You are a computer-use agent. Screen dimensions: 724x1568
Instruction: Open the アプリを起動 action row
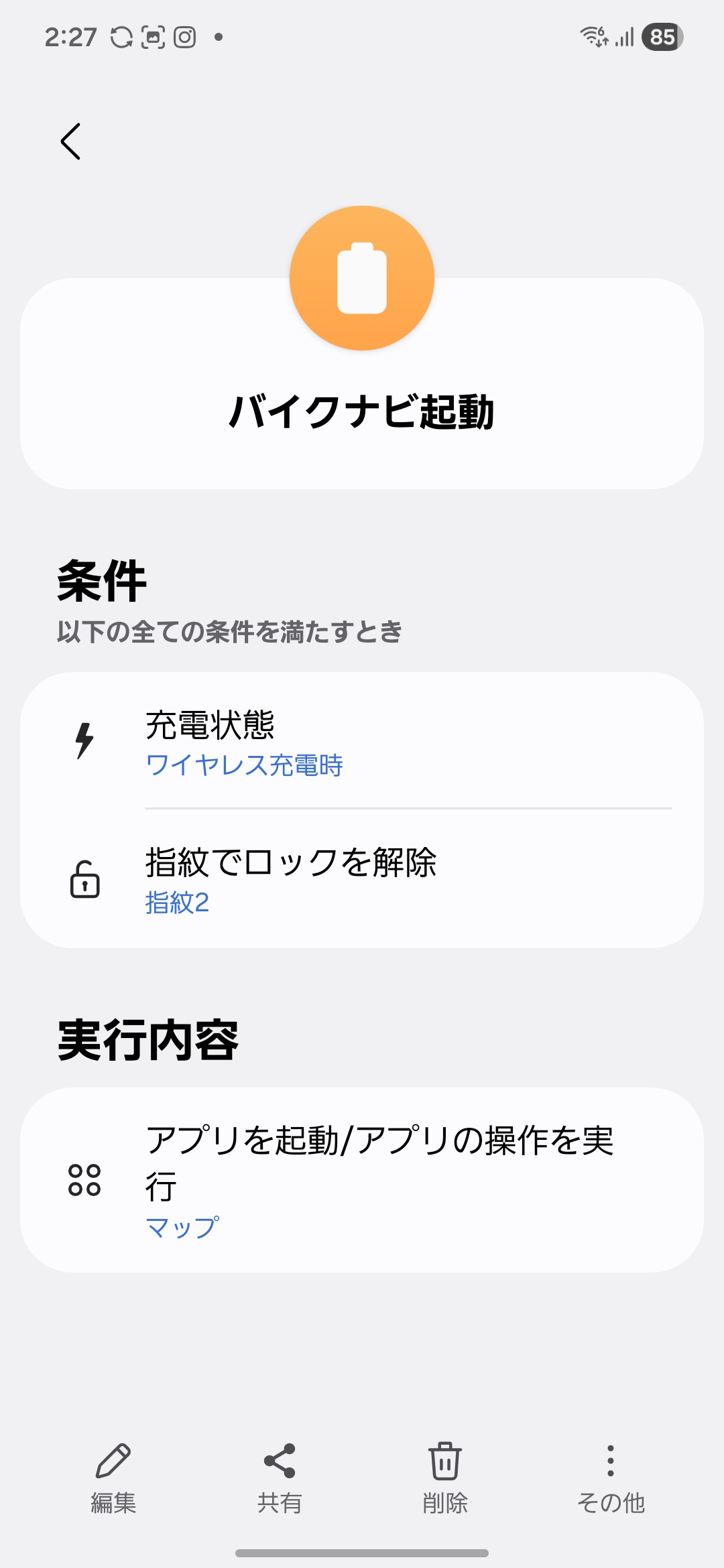(x=362, y=1181)
